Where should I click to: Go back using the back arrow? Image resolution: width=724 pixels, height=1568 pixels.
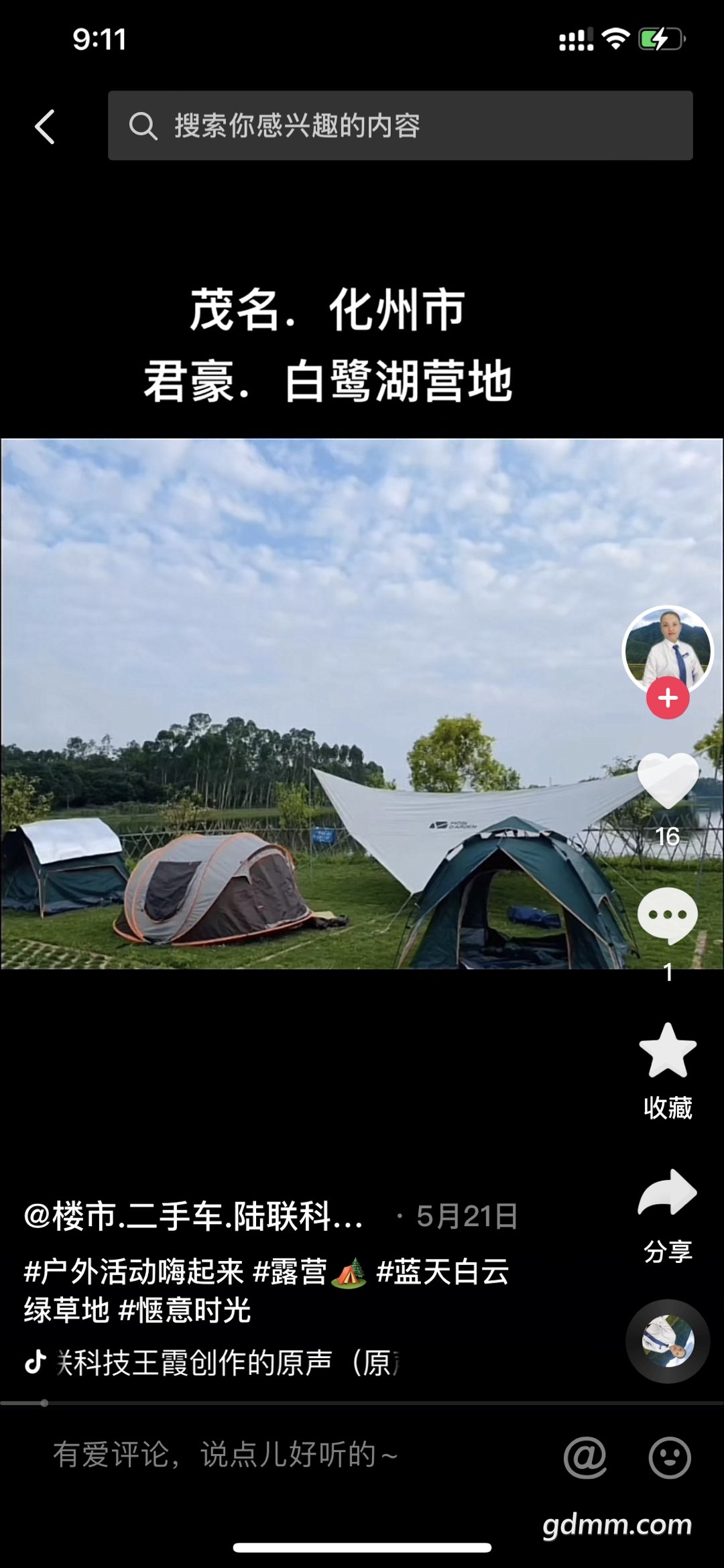pyautogui.click(x=45, y=127)
